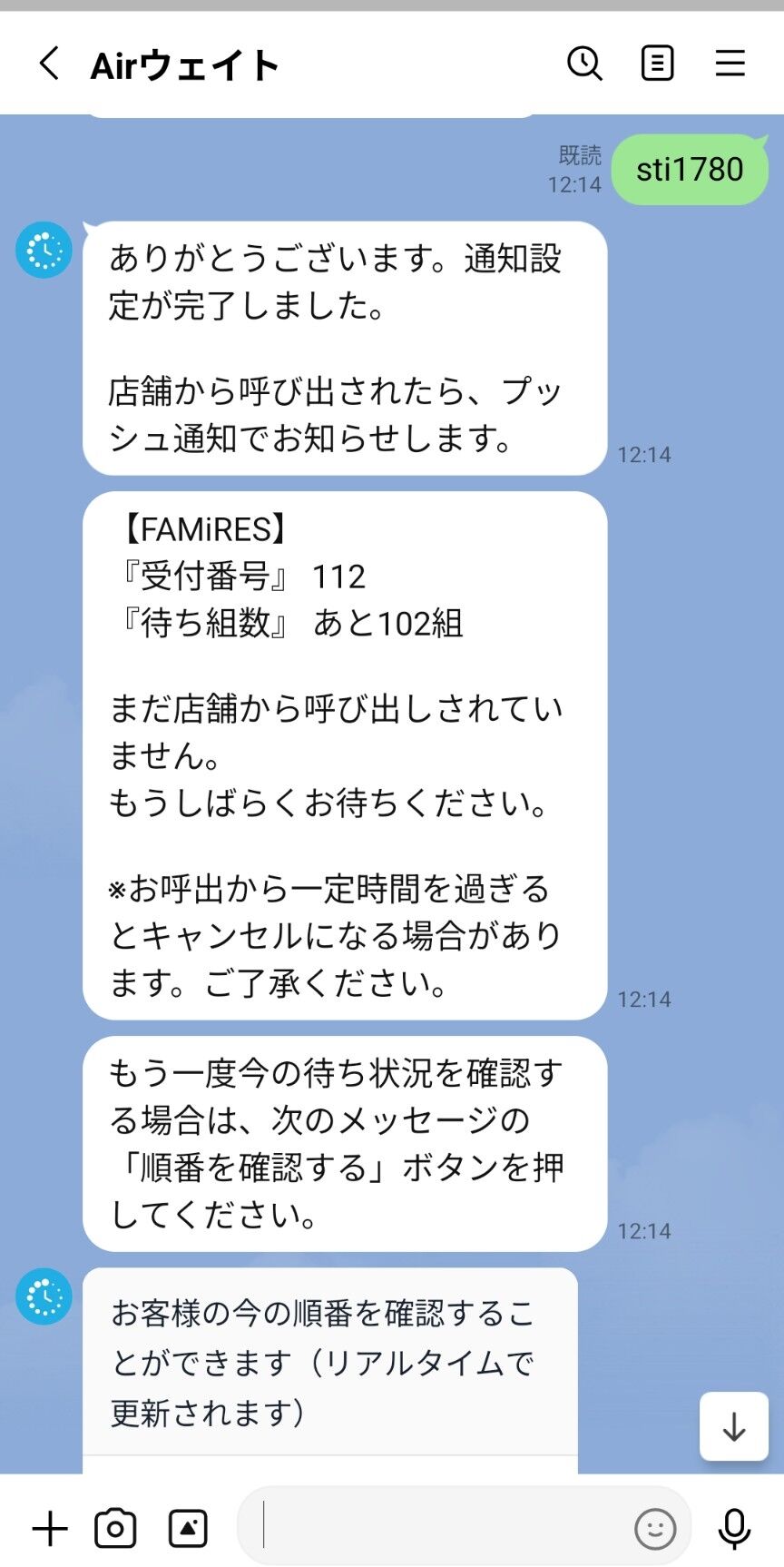Open the emoji sticker picker
This screenshot has height=1567, width=784.
[x=655, y=1529]
